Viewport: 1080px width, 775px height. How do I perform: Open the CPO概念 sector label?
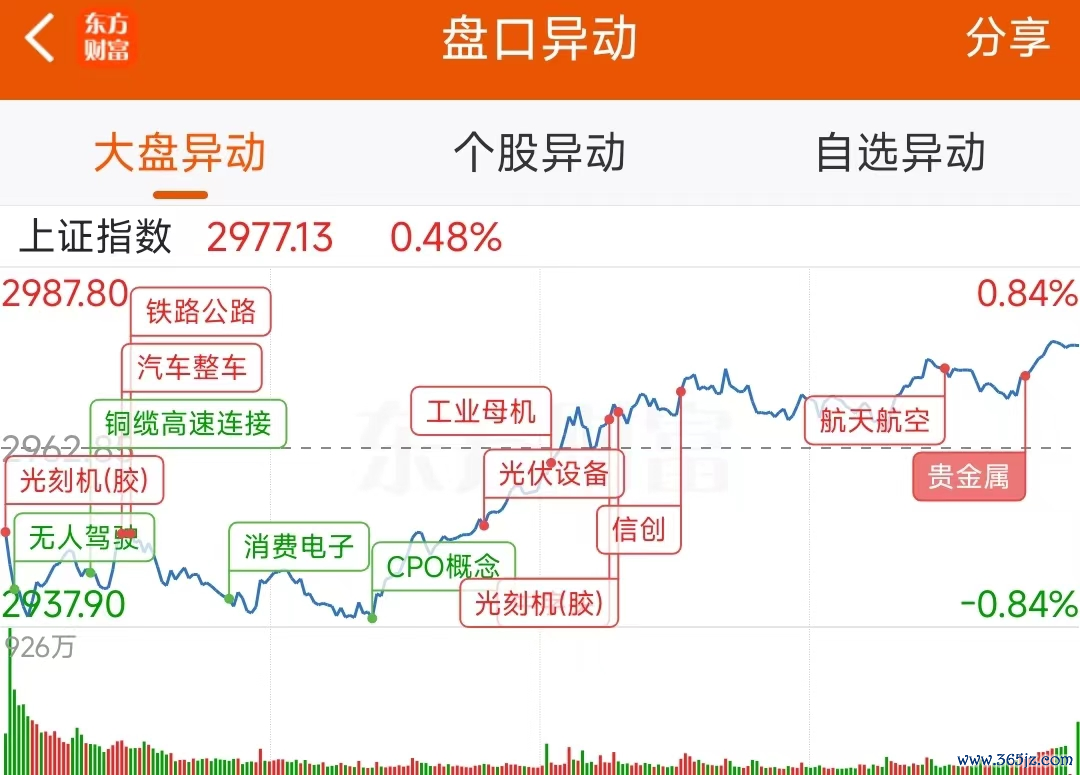click(x=443, y=567)
